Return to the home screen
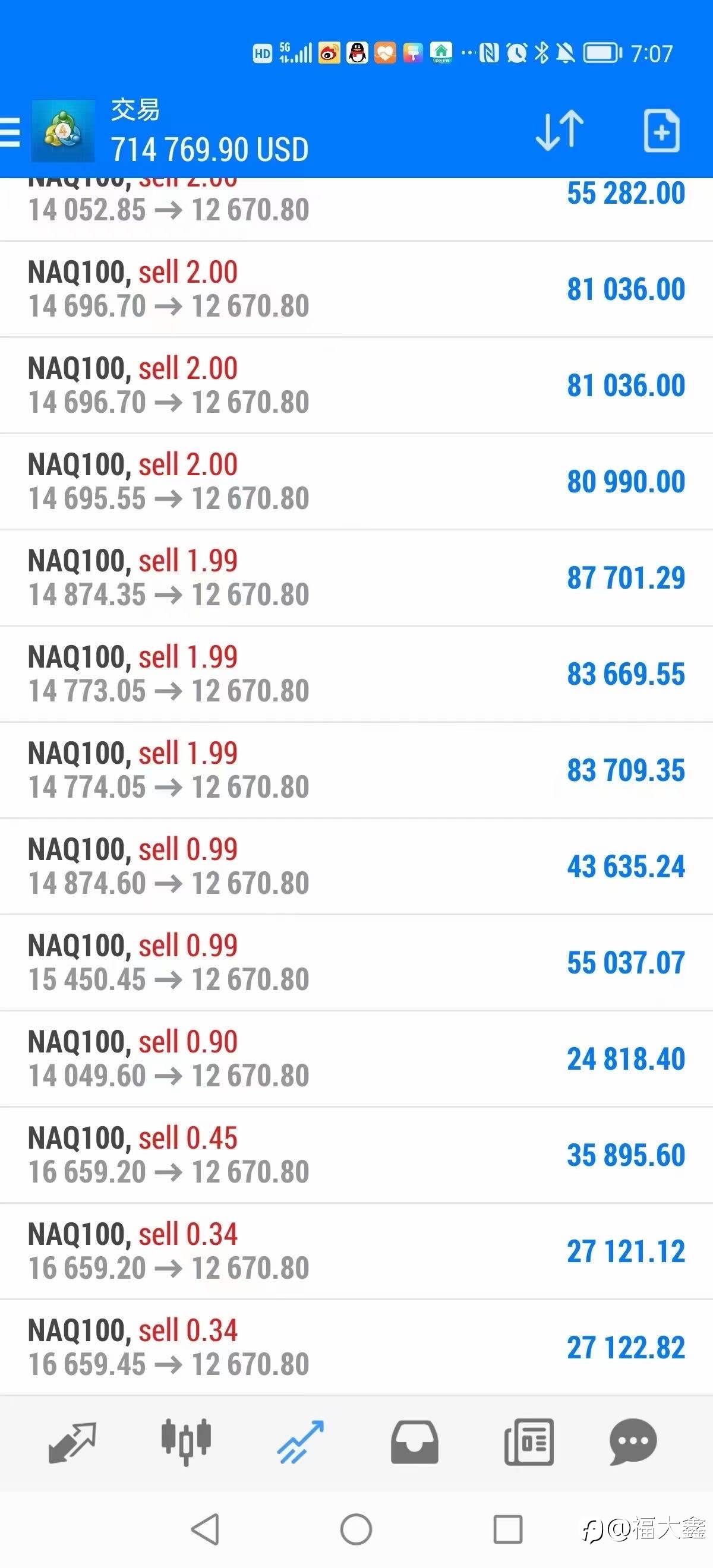The width and height of the screenshot is (713, 1568). click(356, 1529)
